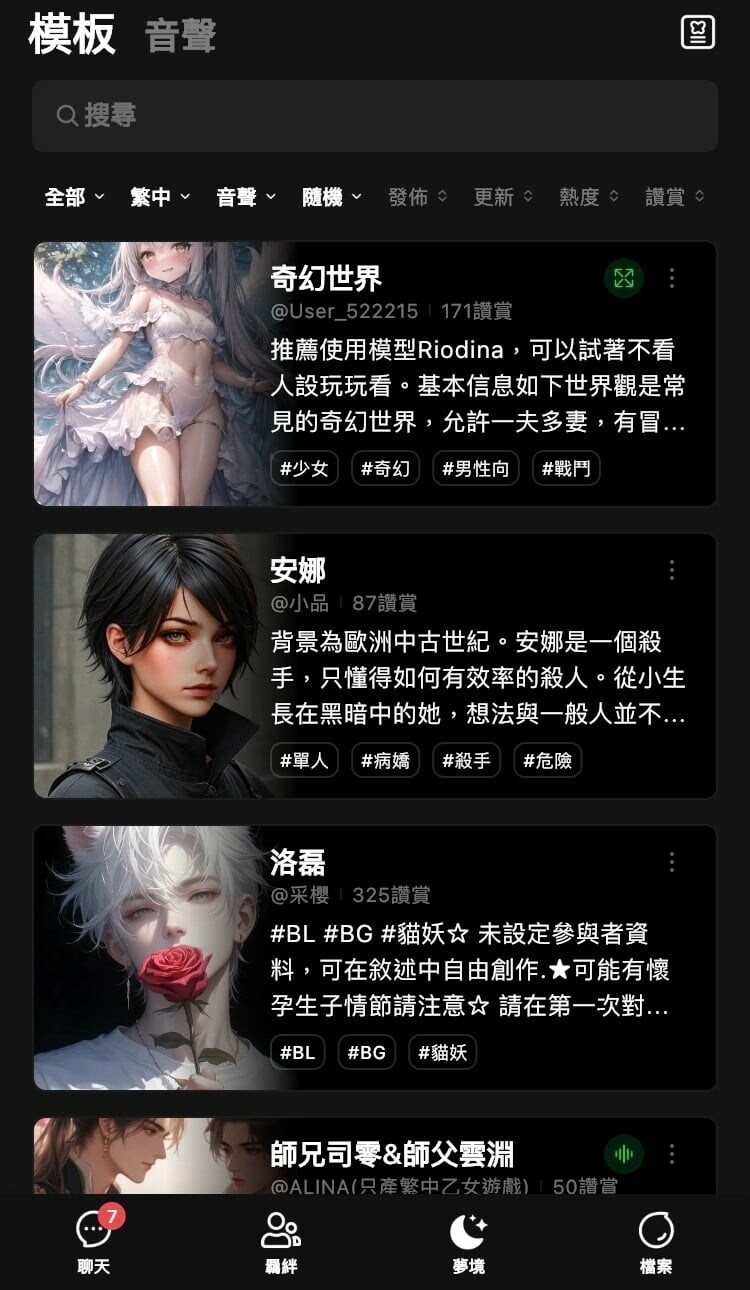Sort by 發佈
This screenshot has width=750, height=1290.
pyautogui.click(x=418, y=197)
